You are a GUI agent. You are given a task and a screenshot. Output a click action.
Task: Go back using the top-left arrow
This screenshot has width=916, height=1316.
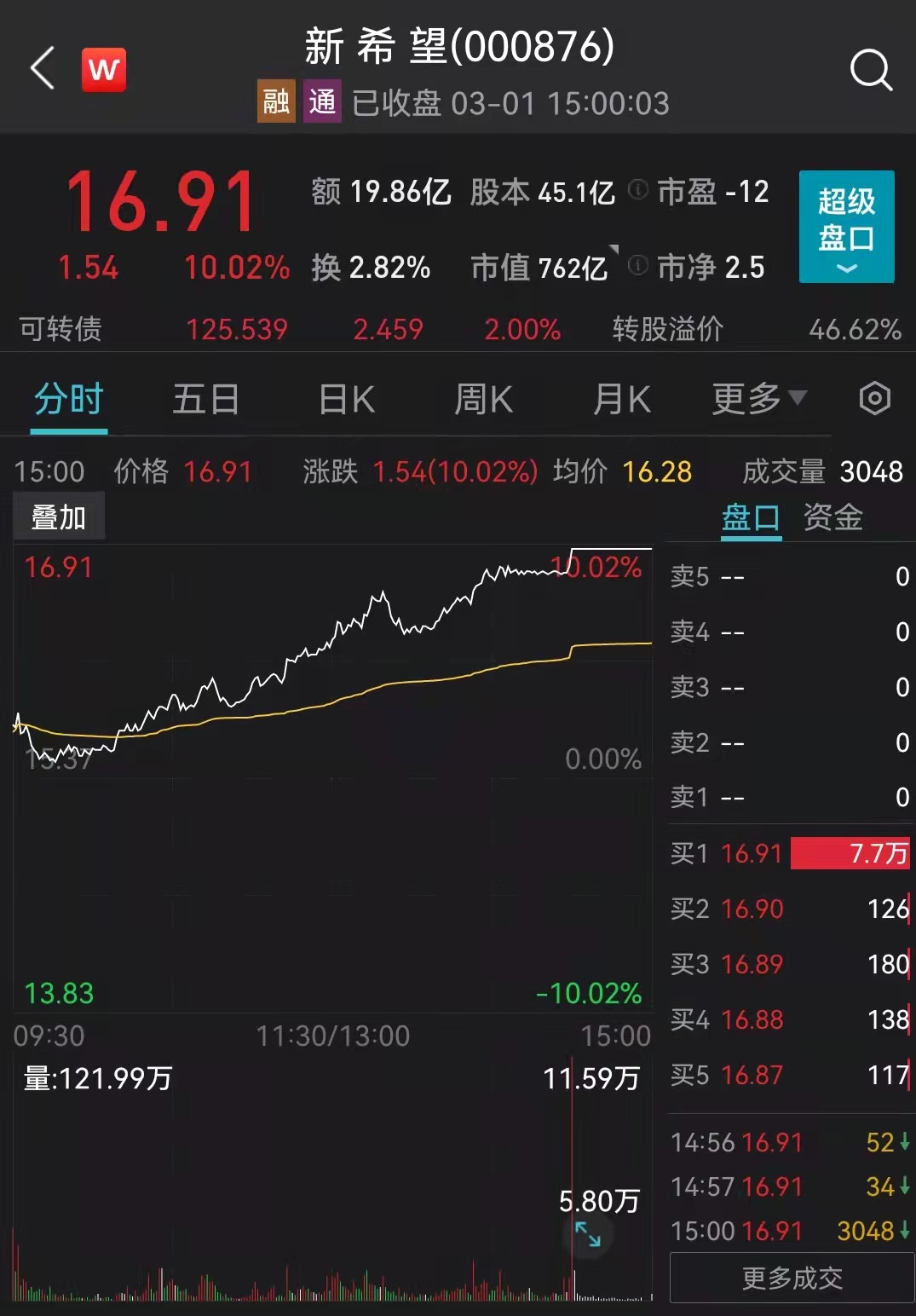tap(43, 69)
